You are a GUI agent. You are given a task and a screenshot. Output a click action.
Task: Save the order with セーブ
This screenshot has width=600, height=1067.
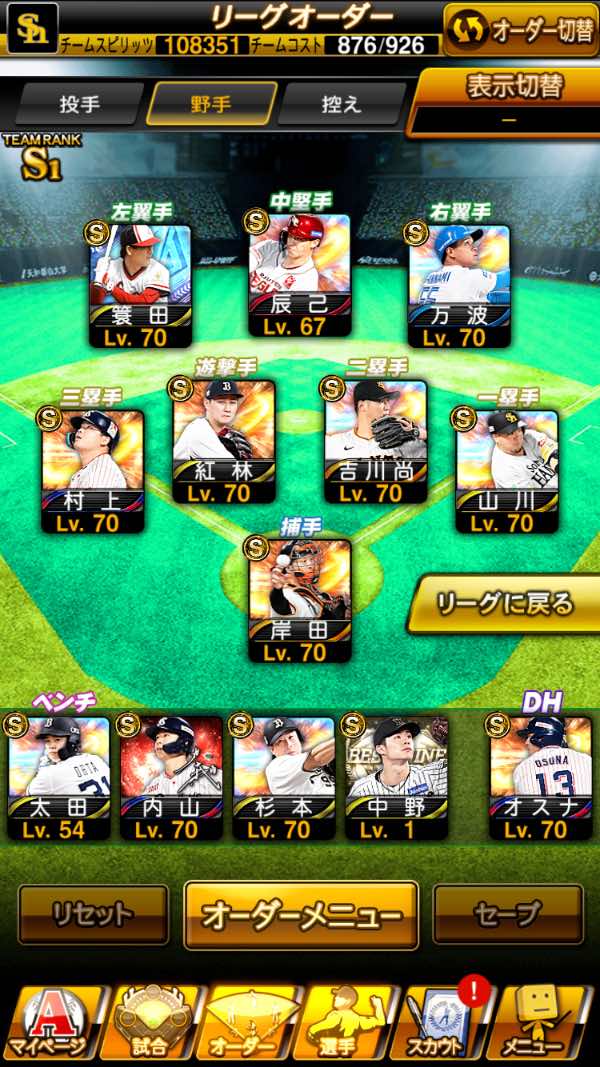(508, 914)
